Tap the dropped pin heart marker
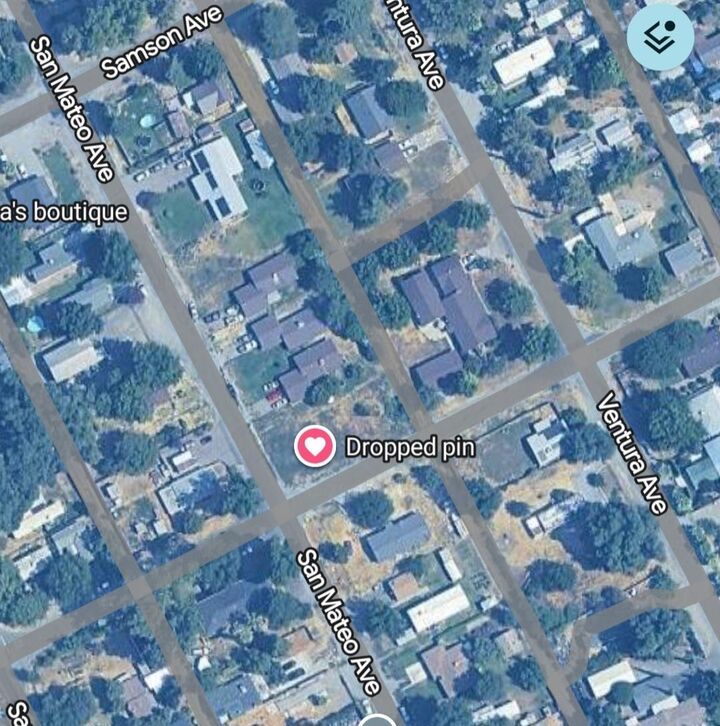Viewport: 720px width, 726px height. click(315, 445)
